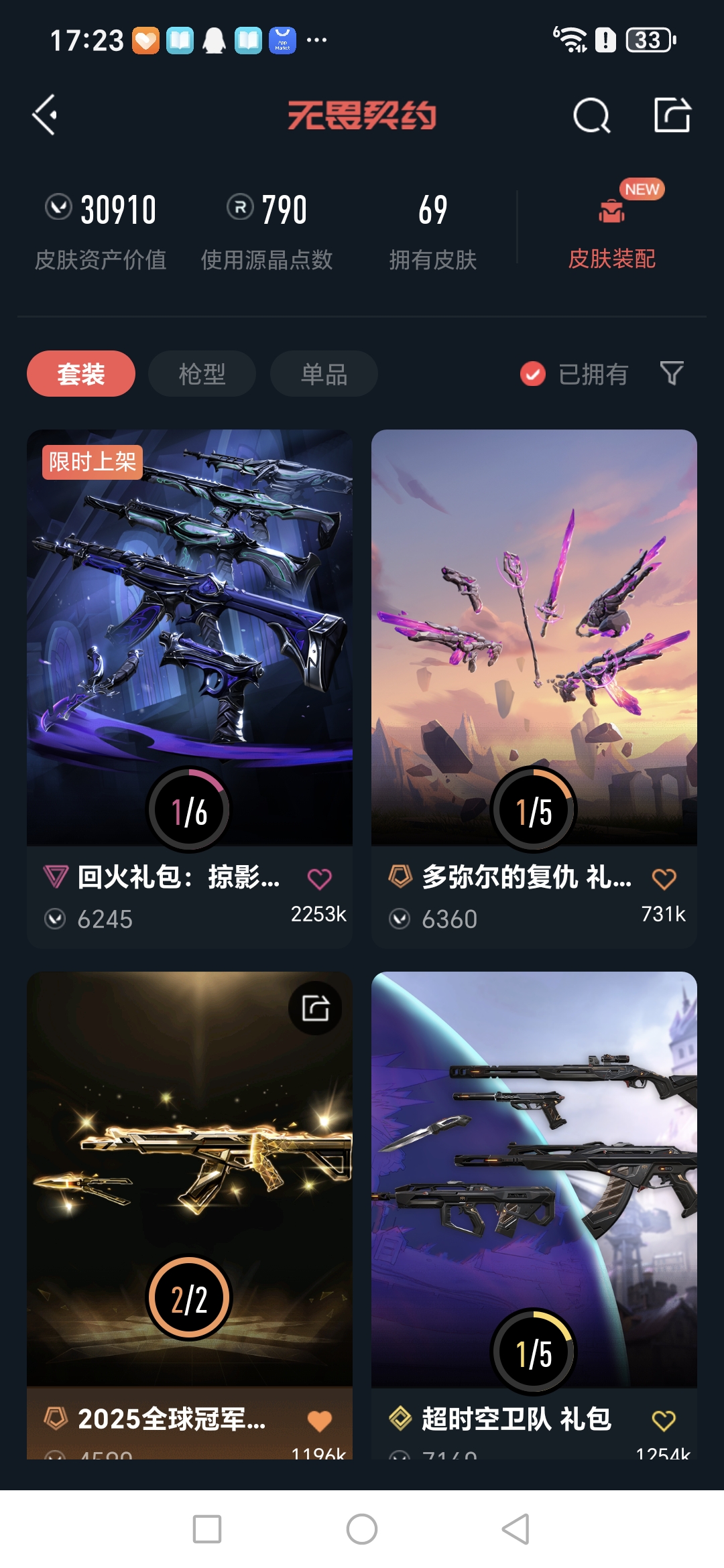Go back using the top-left arrow
Viewport: 724px width, 1568px height.
tap(45, 115)
